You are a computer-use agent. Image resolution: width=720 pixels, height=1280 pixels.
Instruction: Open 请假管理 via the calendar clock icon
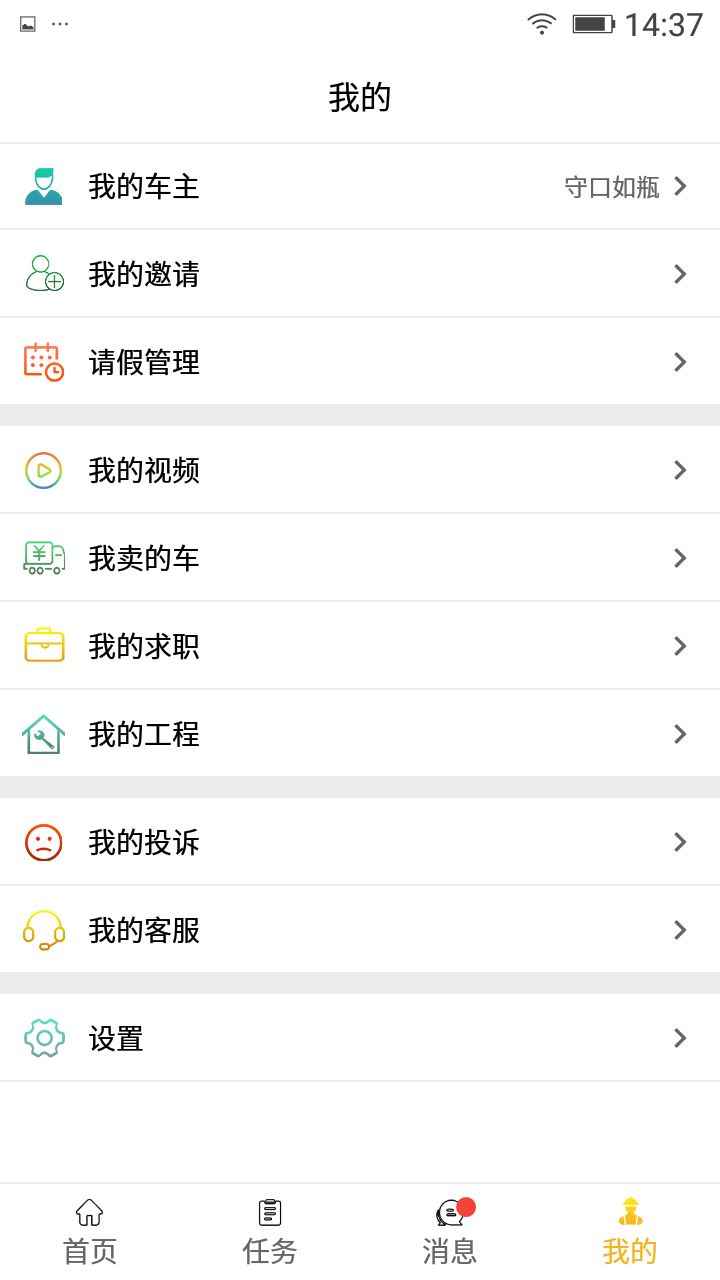click(41, 362)
